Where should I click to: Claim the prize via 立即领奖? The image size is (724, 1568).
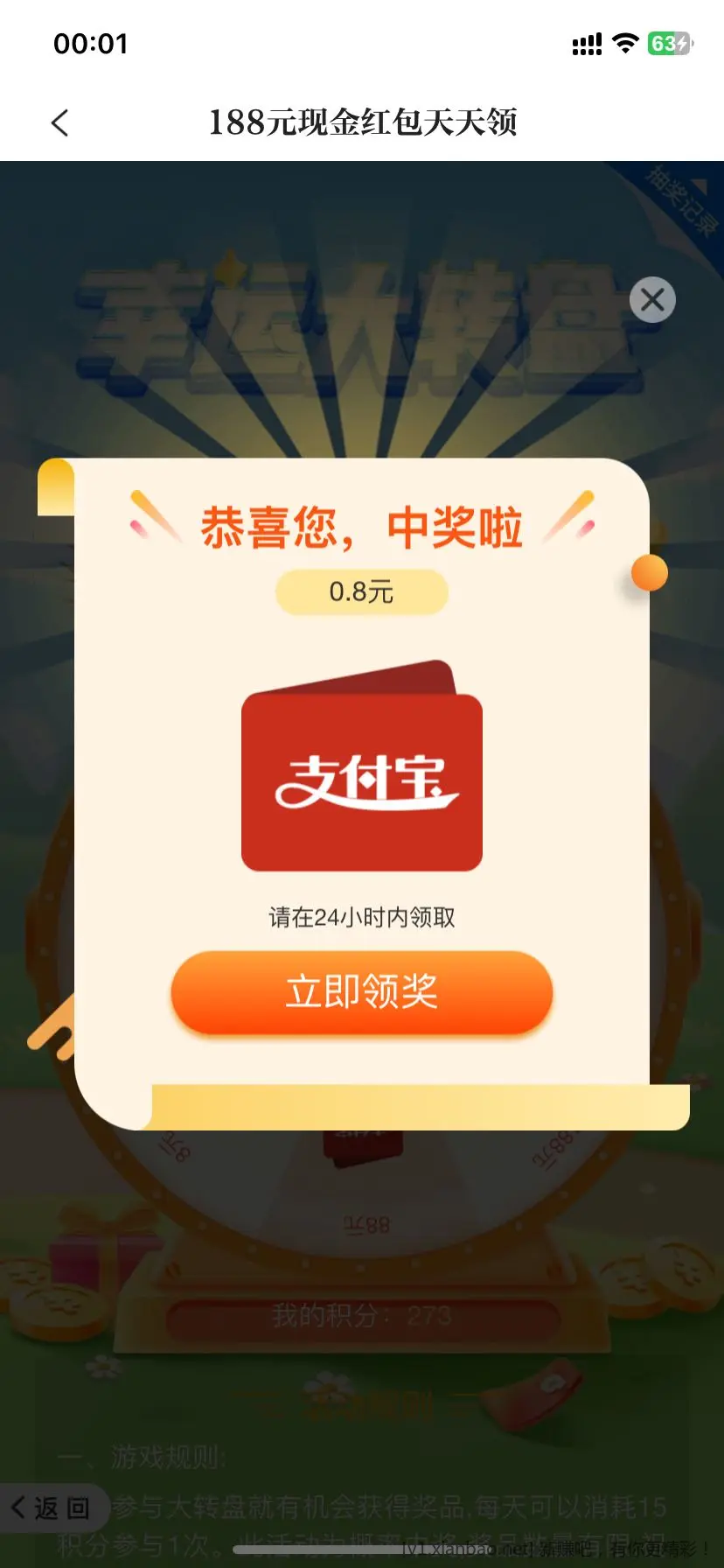coord(361,992)
